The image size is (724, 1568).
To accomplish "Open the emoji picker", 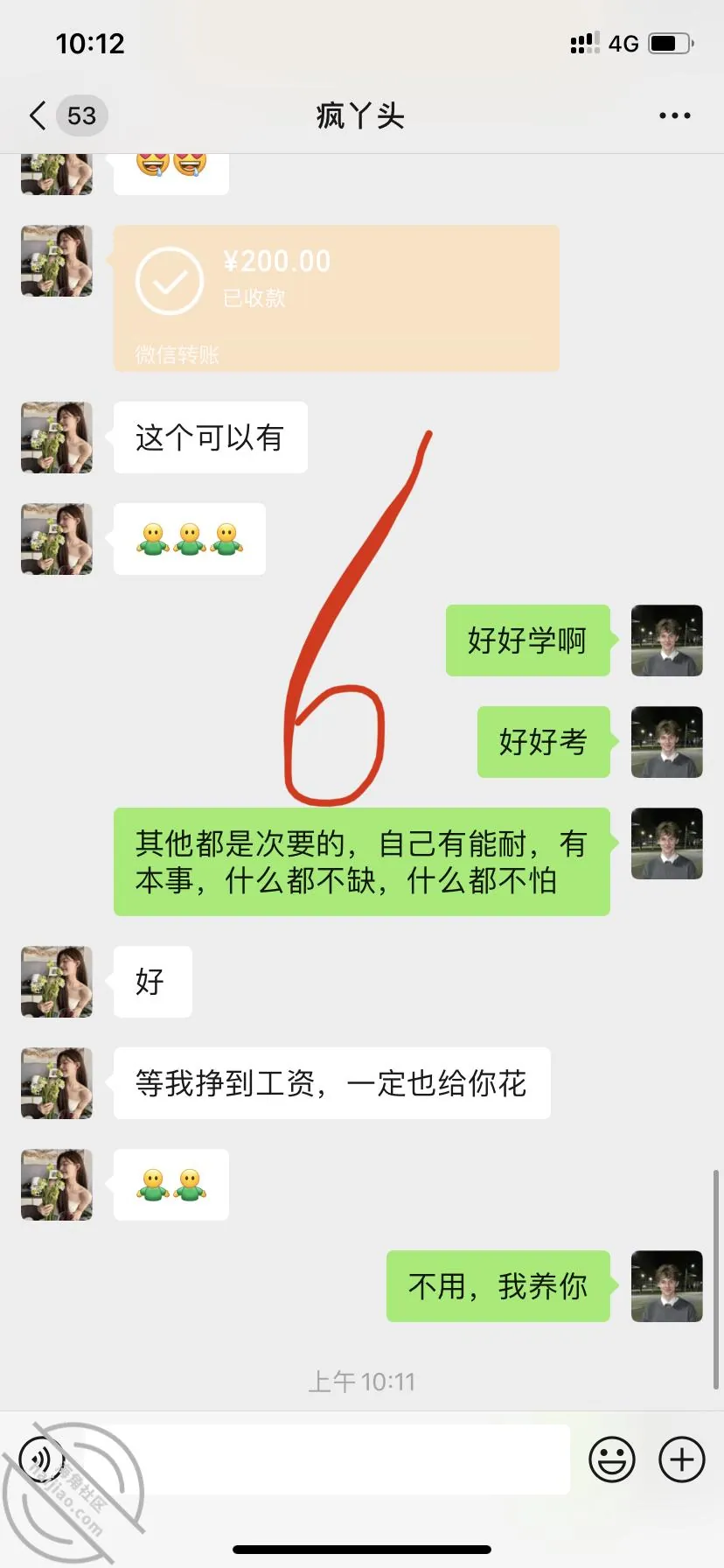I will coord(612,1459).
